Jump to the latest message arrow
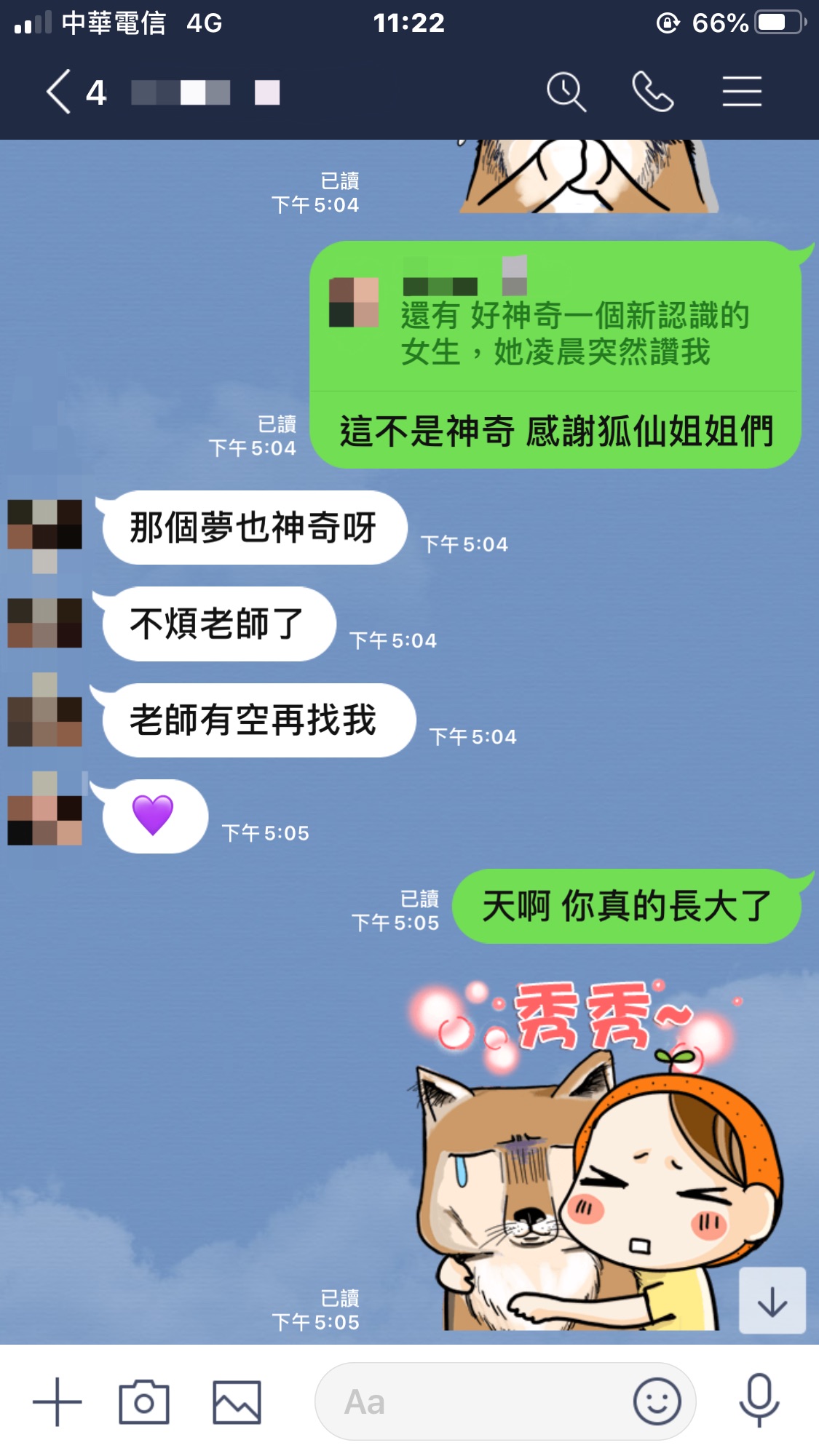Image resolution: width=819 pixels, height=1456 pixels. point(772,1301)
